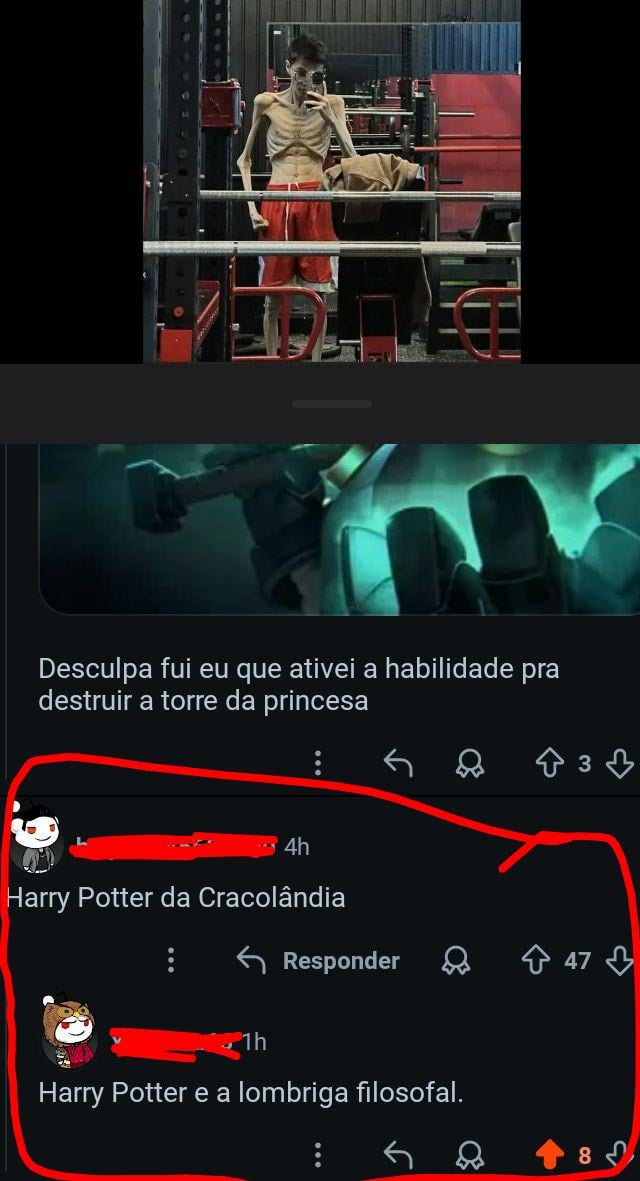Tap Responder under 'Harry Potter da Cracolândia'
Viewport: 640px width, 1181px height.
pos(318,961)
